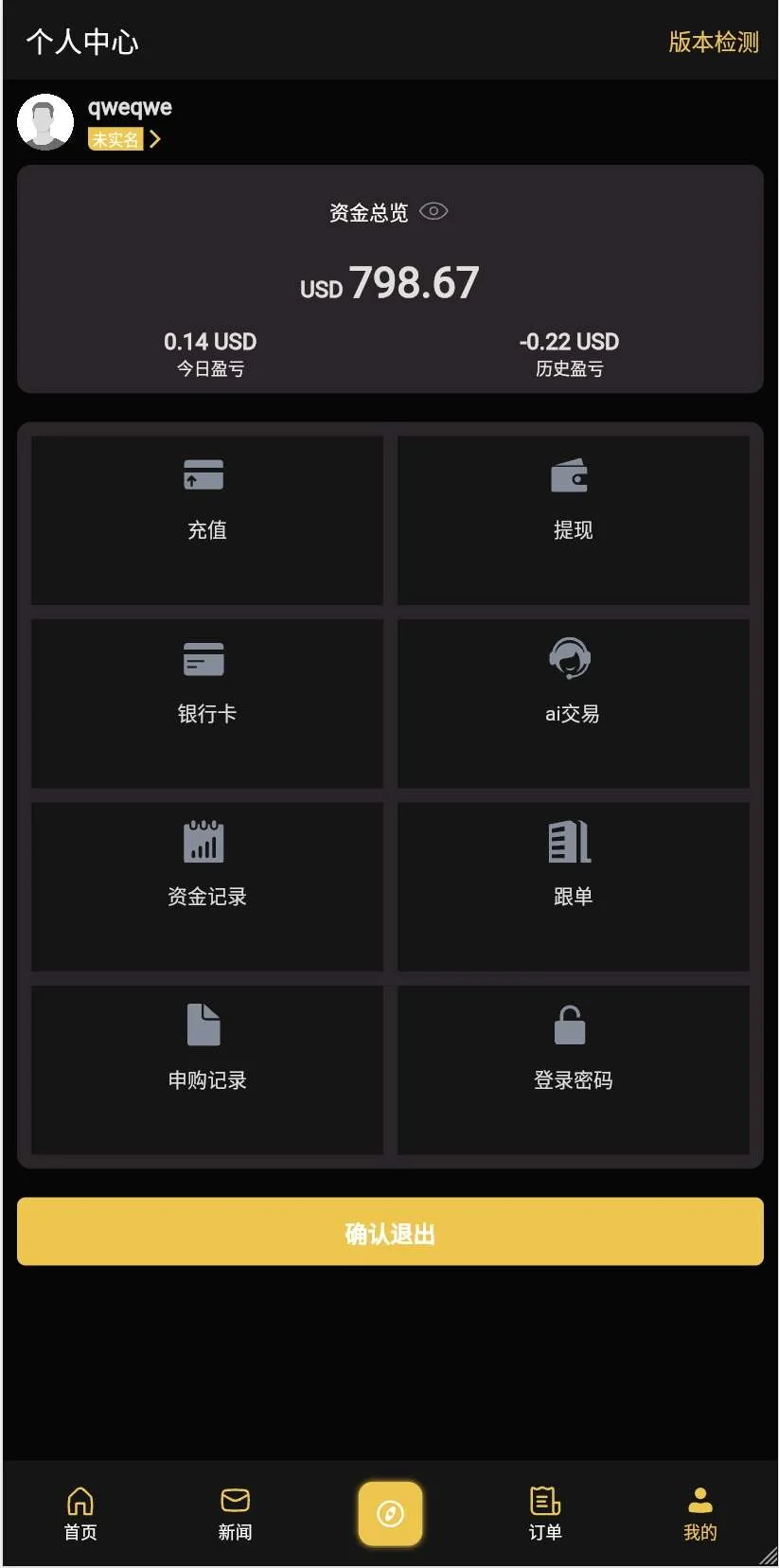Image resolution: width=779 pixels, height=1568 pixels.
Task: Change 登录密码 login password
Action: click(573, 1069)
